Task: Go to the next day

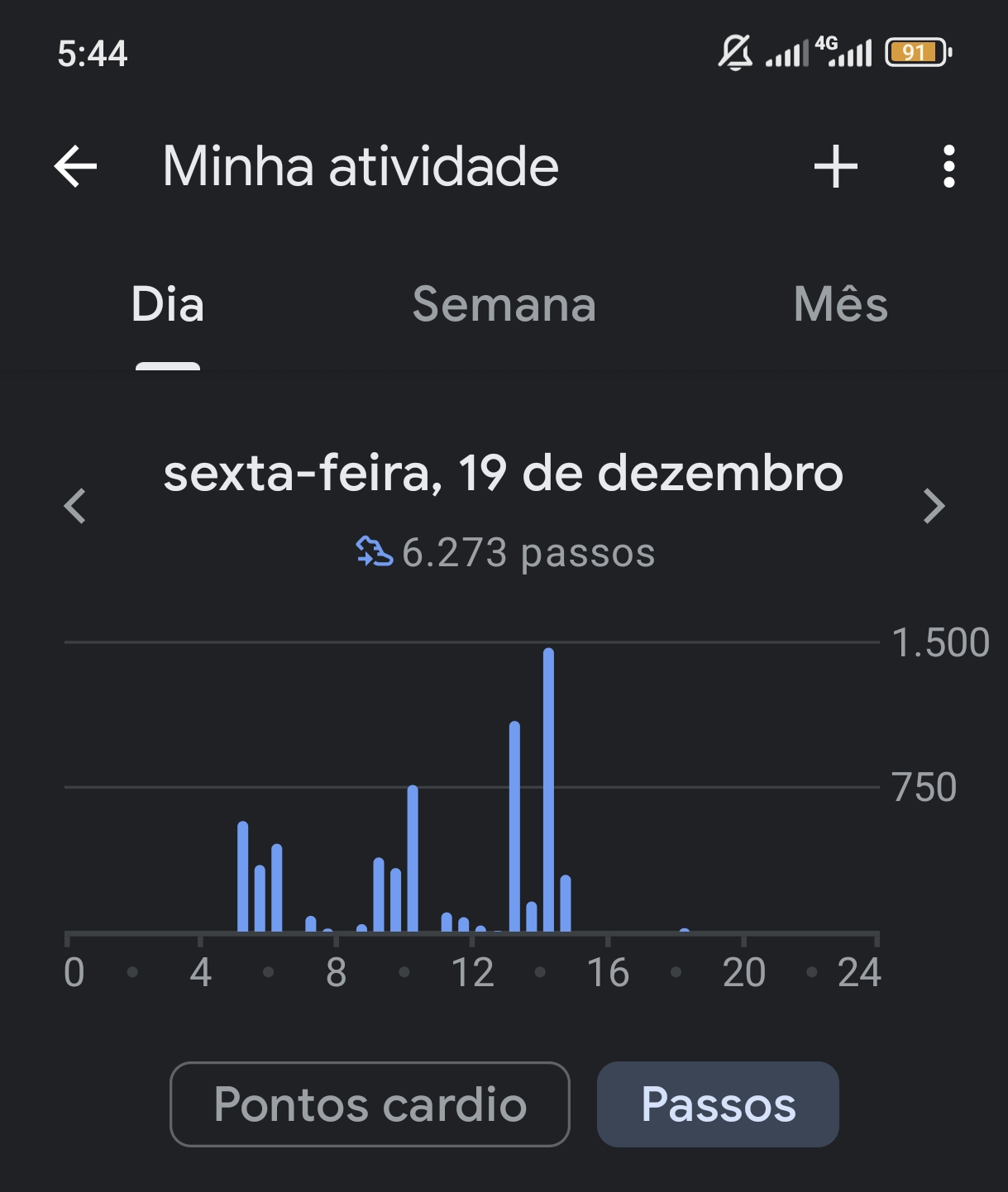Action: 934,506
